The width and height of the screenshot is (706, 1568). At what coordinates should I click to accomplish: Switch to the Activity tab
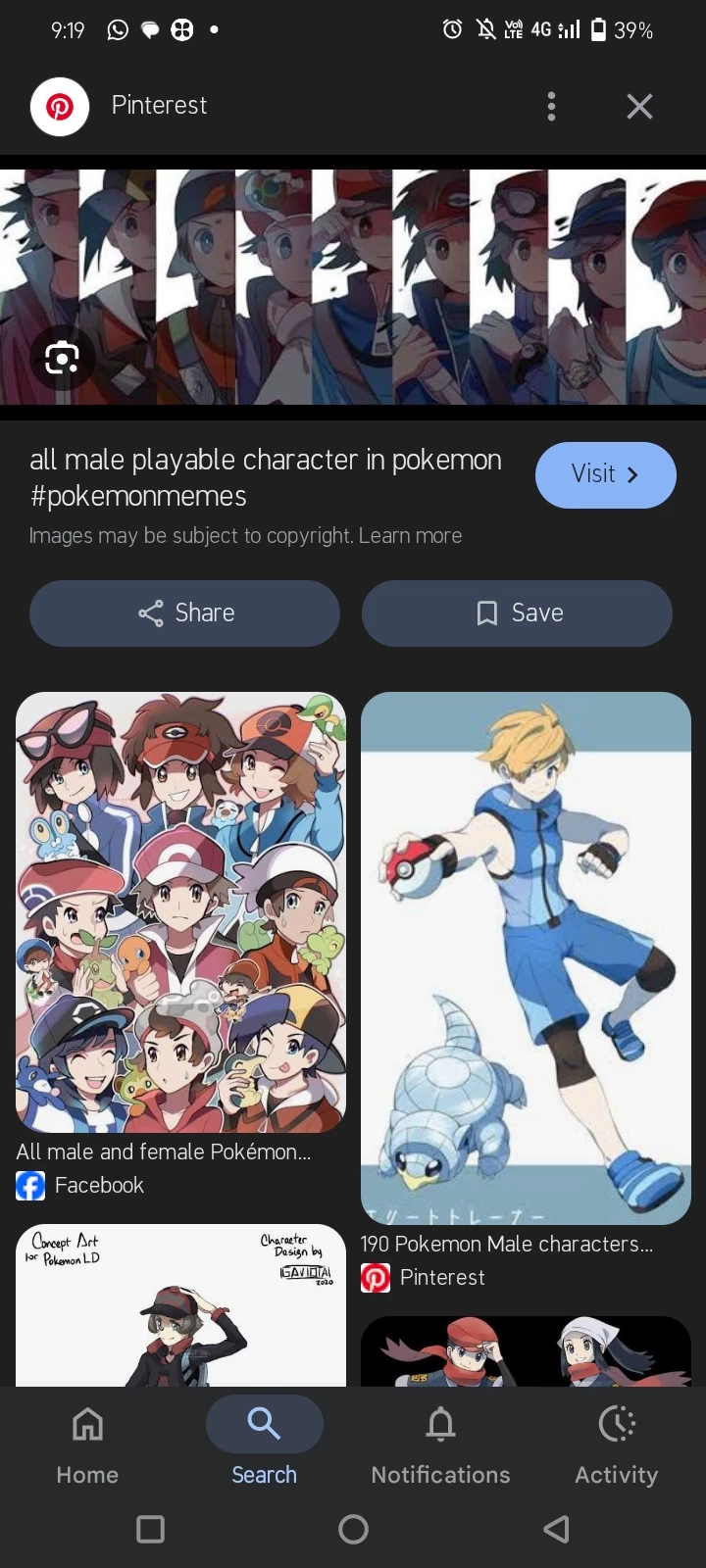click(x=616, y=1442)
